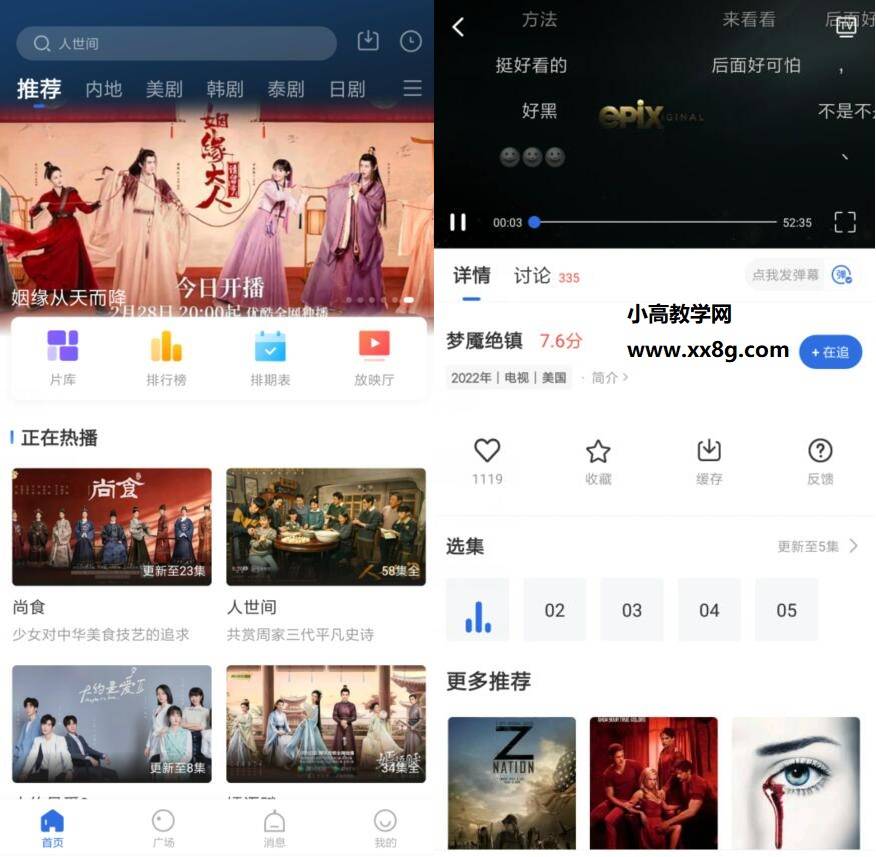
Task: Enter fullscreen video mode
Action: (x=845, y=222)
